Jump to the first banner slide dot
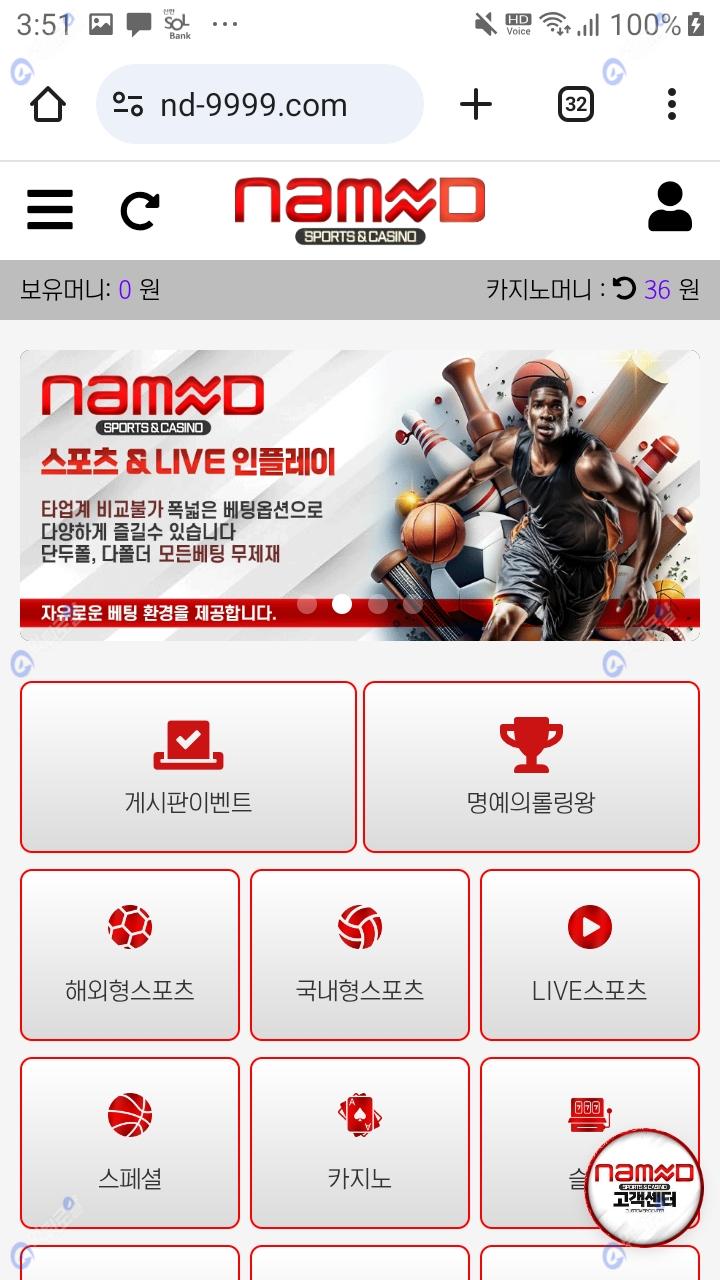The image size is (720, 1280). pyautogui.click(x=307, y=604)
